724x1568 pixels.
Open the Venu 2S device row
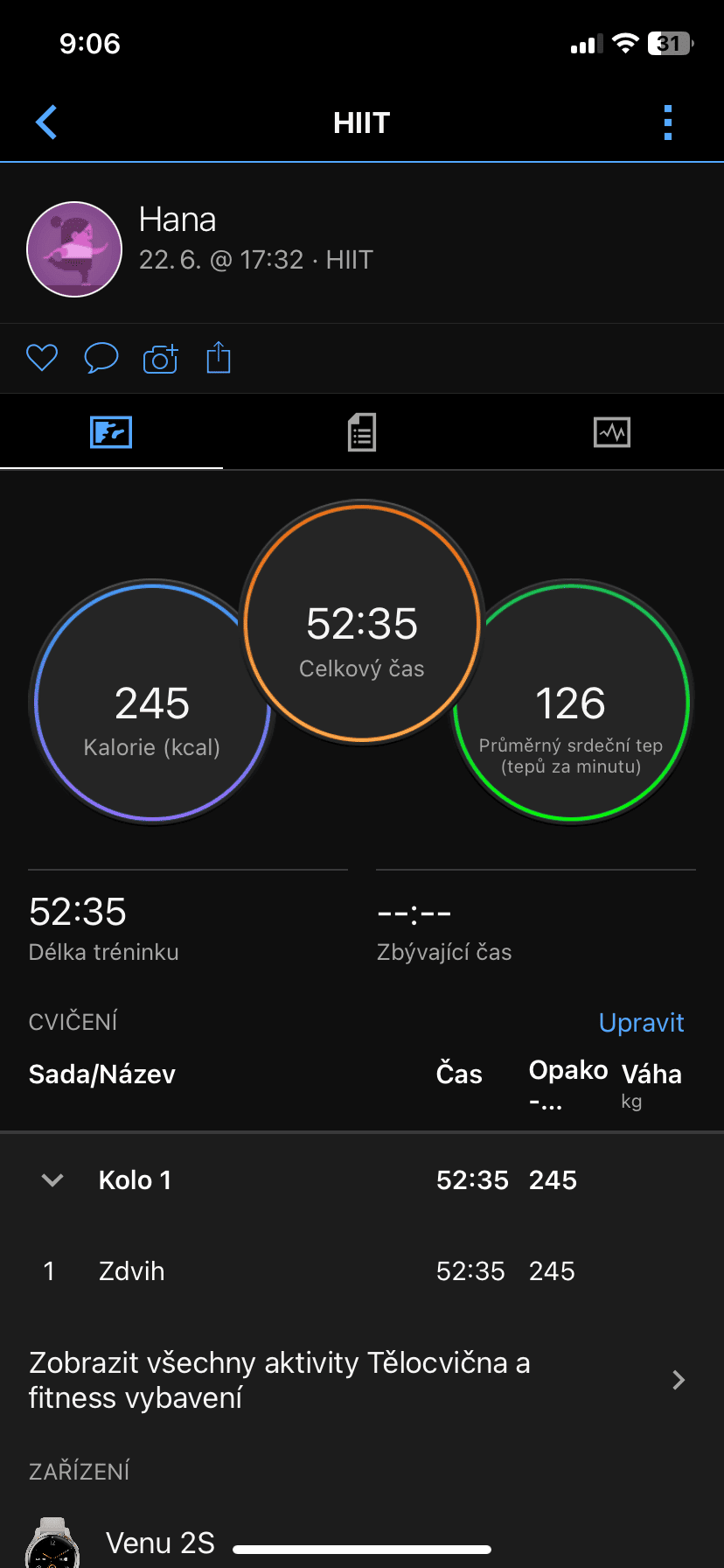pyautogui.click(x=161, y=1543)
